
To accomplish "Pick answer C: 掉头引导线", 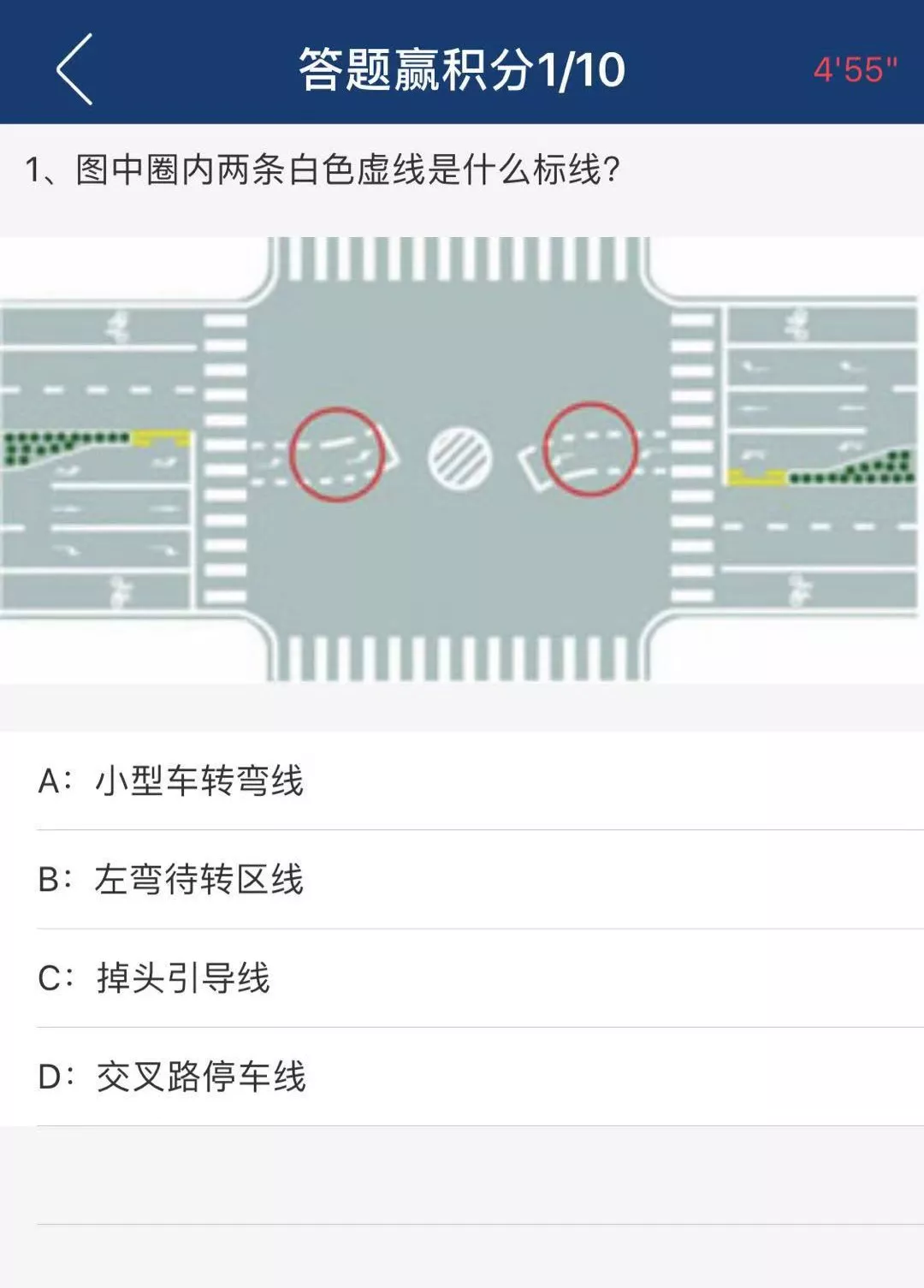I will (182, 978).
